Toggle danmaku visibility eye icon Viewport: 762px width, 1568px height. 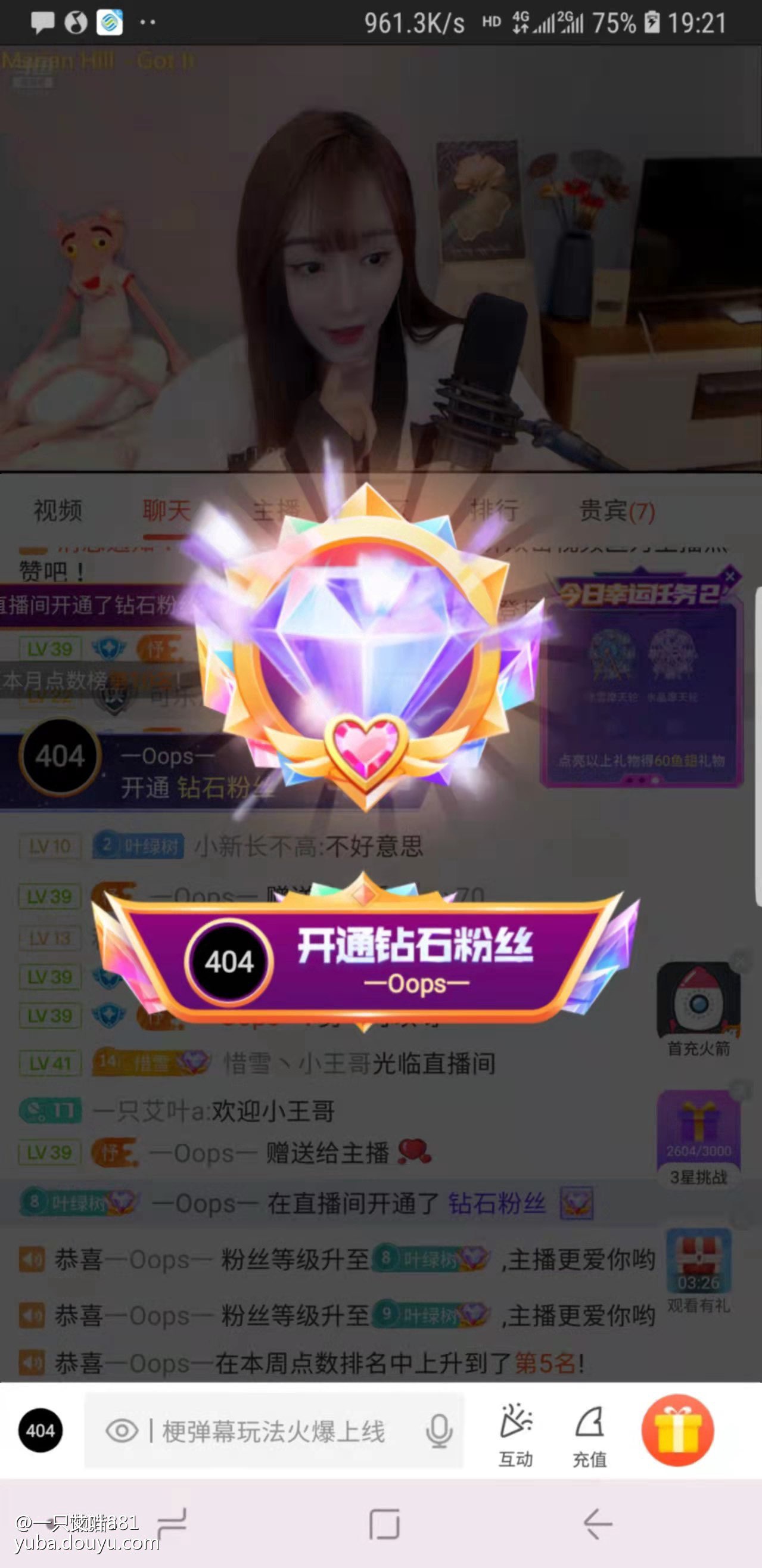pos(122,1431)
